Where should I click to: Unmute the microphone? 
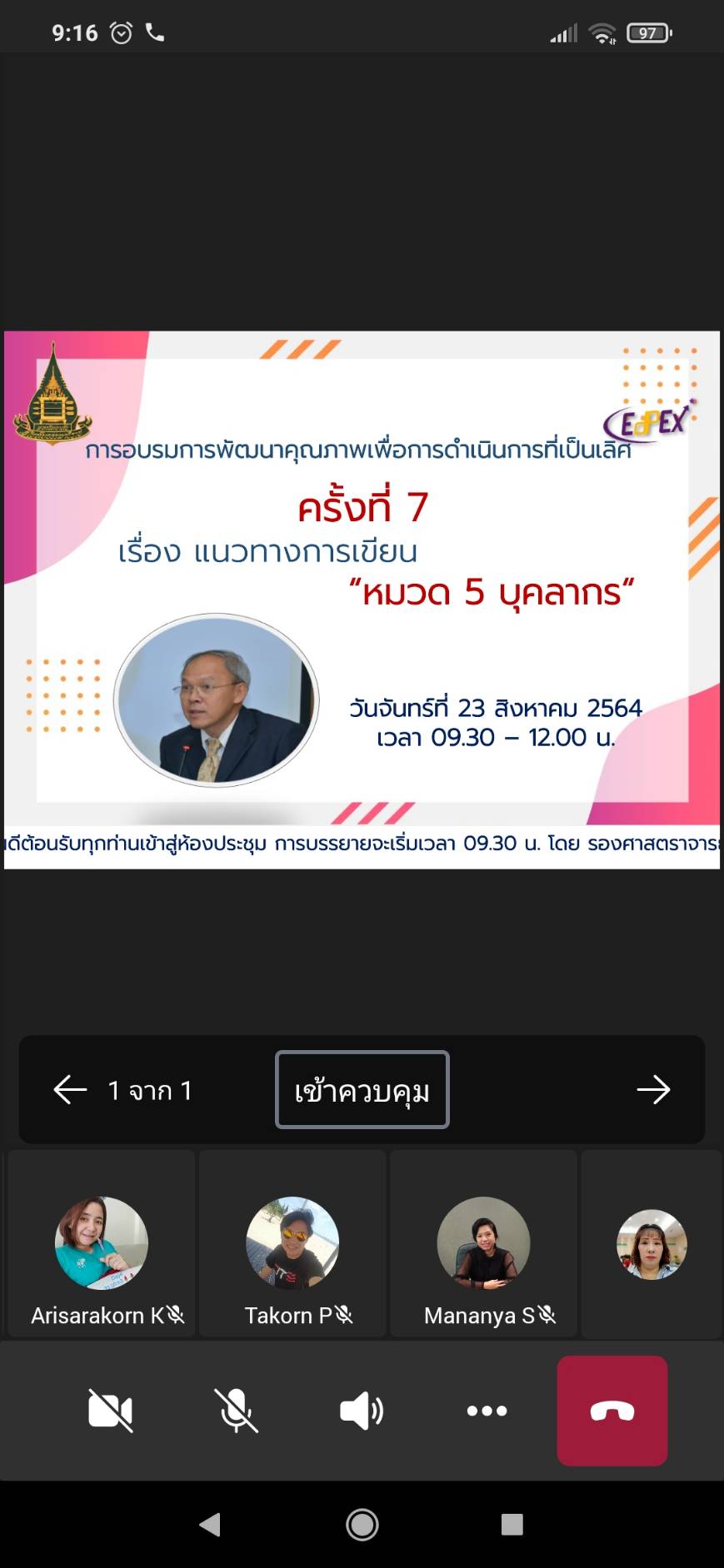click(236, 1411)
